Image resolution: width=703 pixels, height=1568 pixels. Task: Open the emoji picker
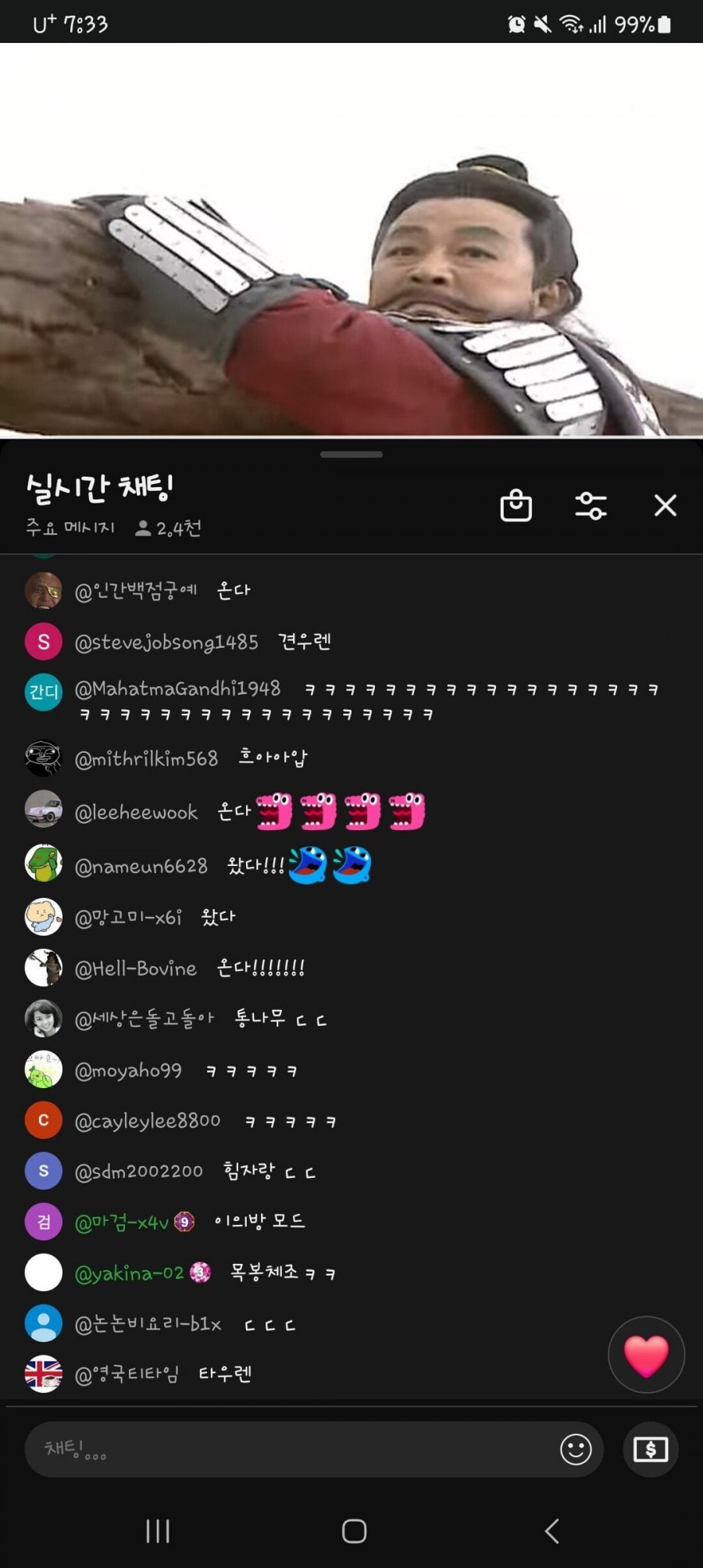pyautogui.click(x=576, y=1449)
